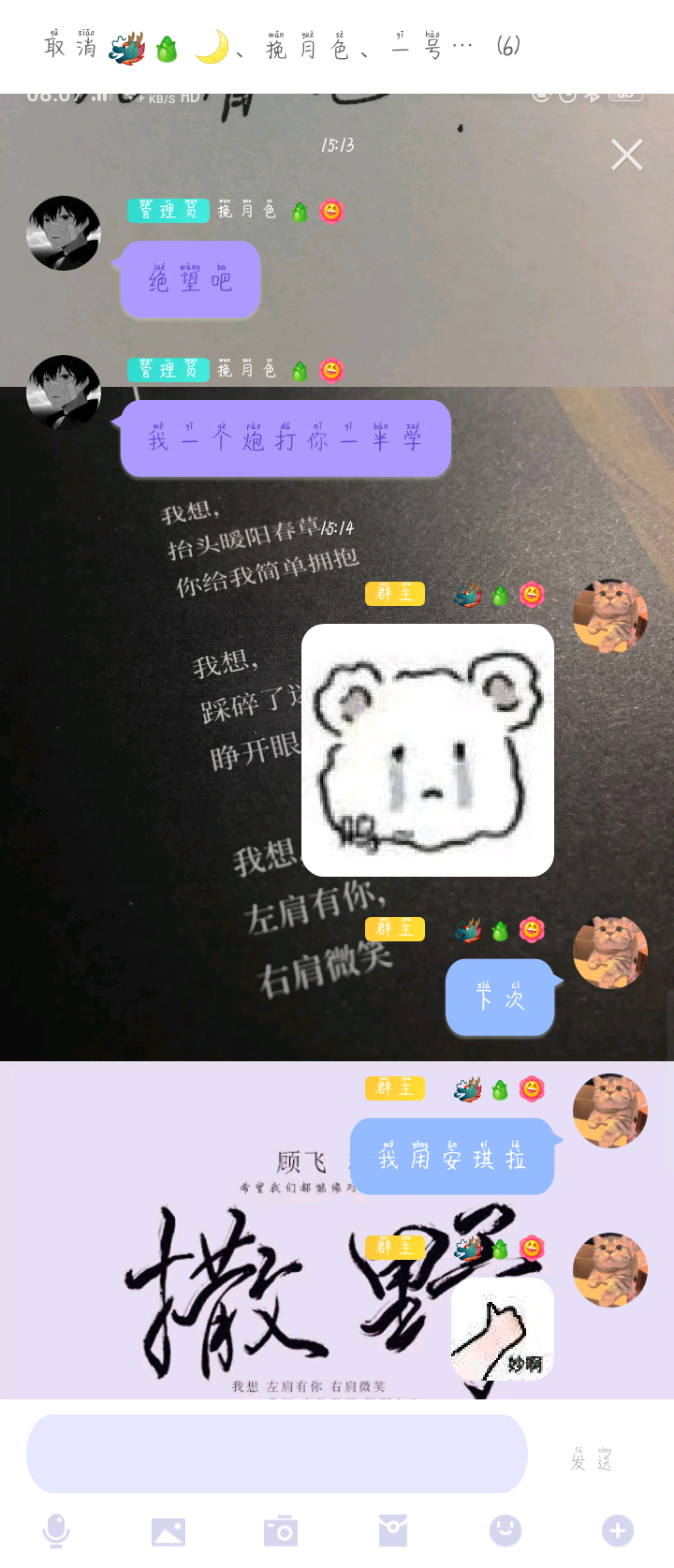Open the admin avatar beside 绝望吧
This screenshot has height=1568, width=674.
(x=64, y=233)
